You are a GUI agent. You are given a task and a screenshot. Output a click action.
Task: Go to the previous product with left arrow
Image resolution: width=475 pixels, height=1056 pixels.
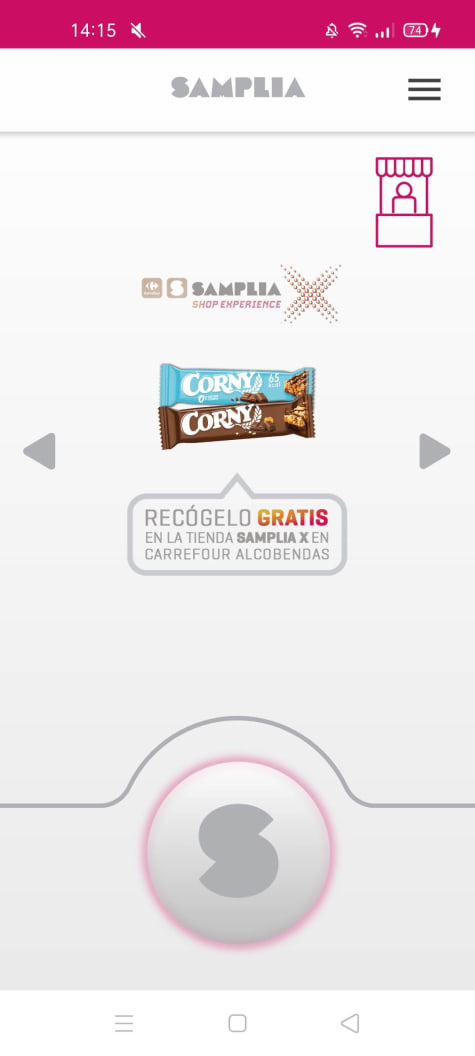(39, 451)
